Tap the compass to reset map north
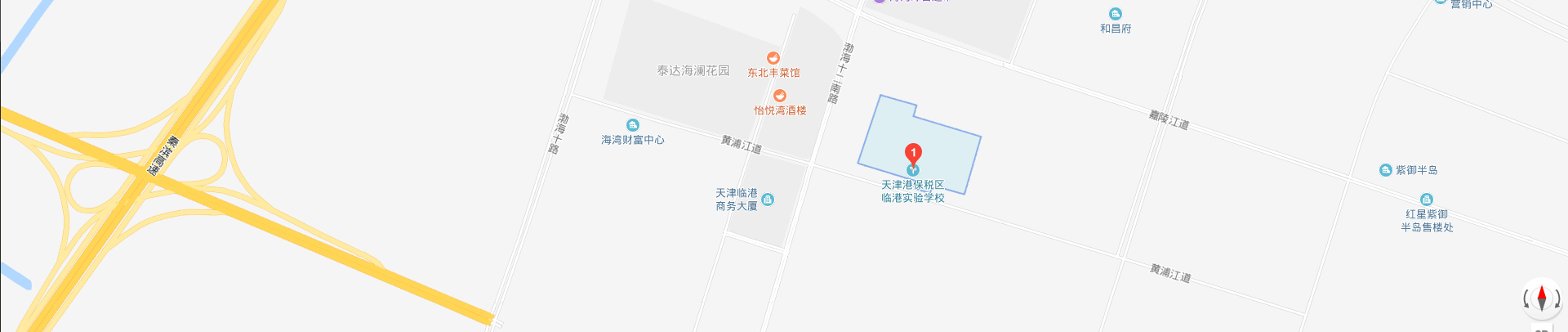Viewport: 1568px width, 332px height. click(1541, 297)
